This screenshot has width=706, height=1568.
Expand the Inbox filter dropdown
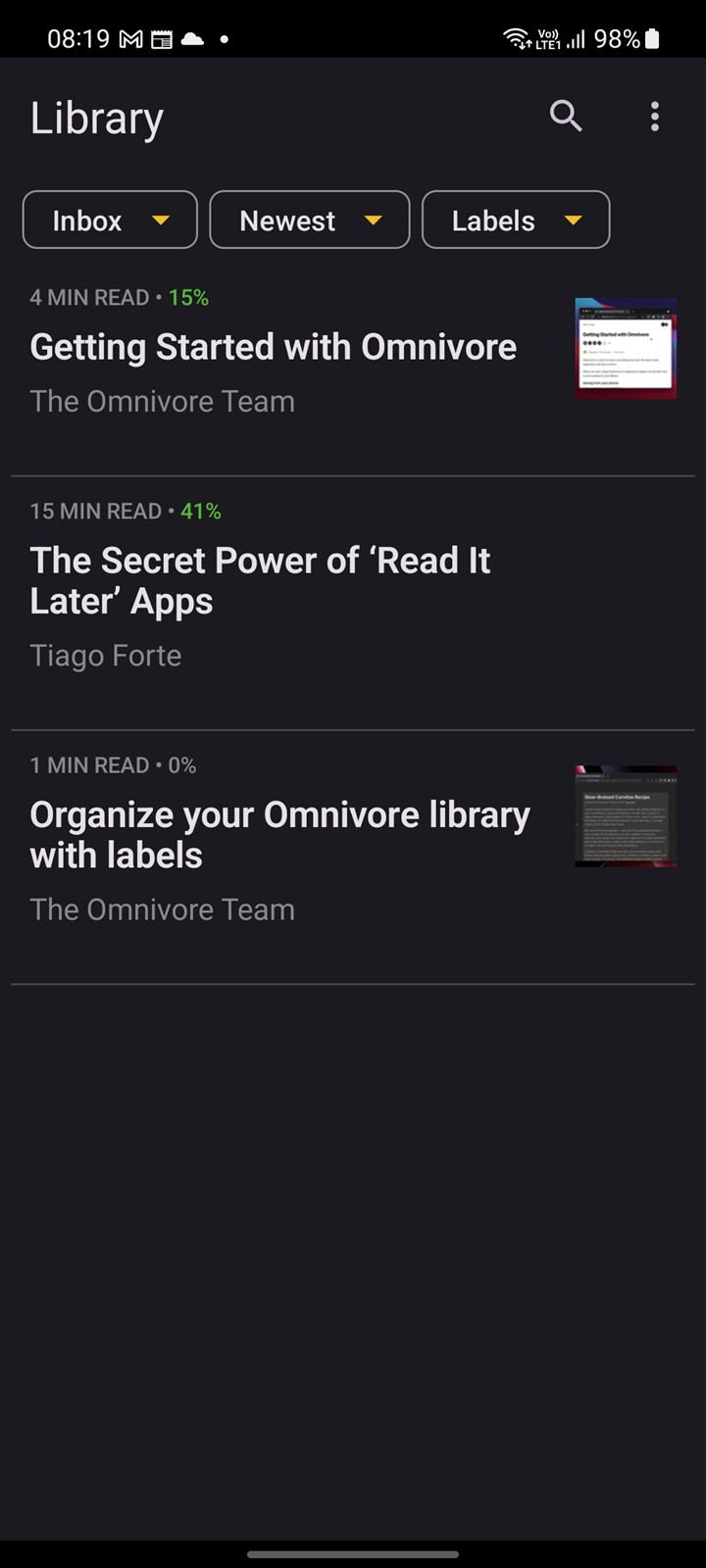[110, 220]
